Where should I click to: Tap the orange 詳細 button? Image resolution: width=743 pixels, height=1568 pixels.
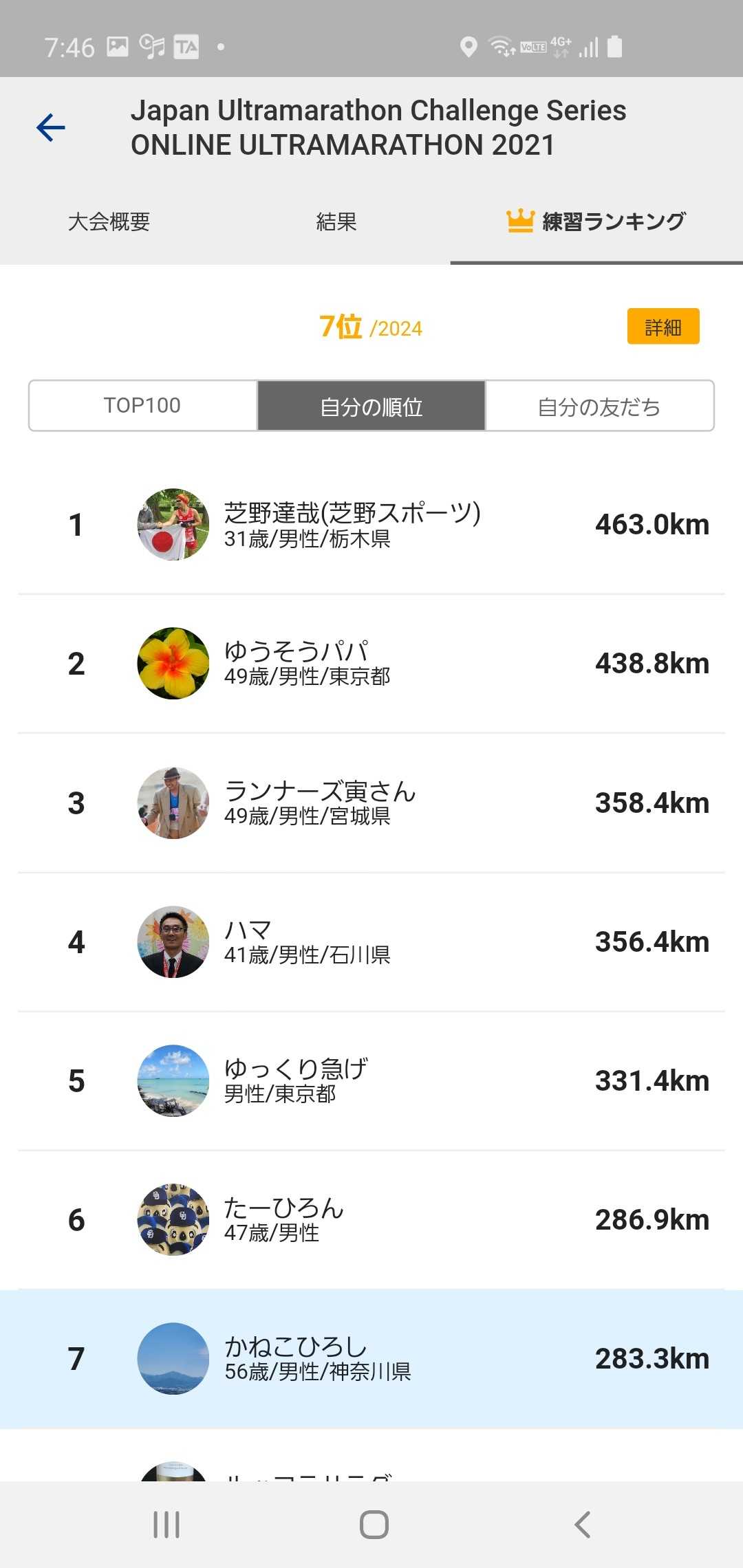[663, 327]
